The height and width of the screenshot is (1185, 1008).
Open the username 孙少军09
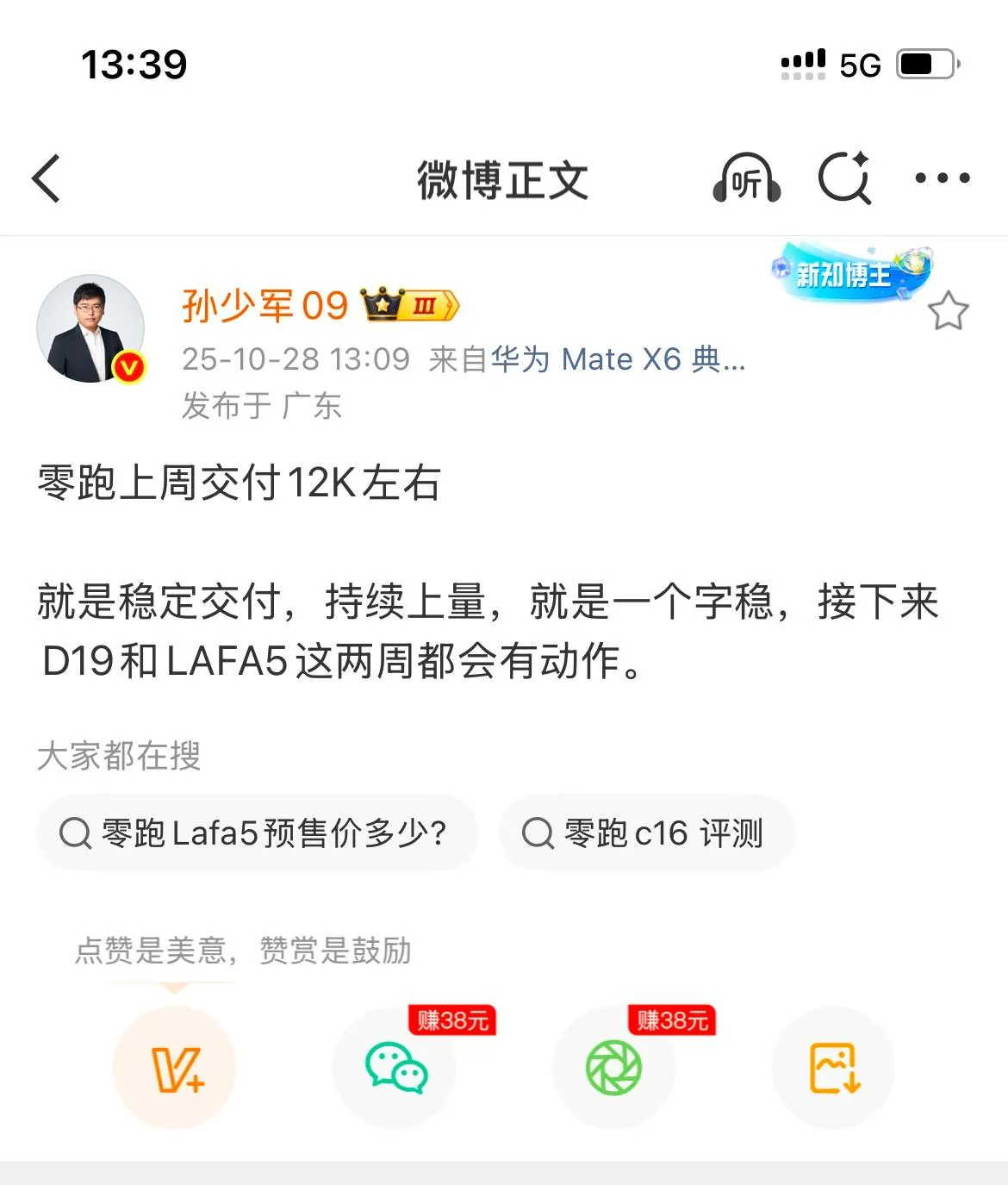point(264,306)
